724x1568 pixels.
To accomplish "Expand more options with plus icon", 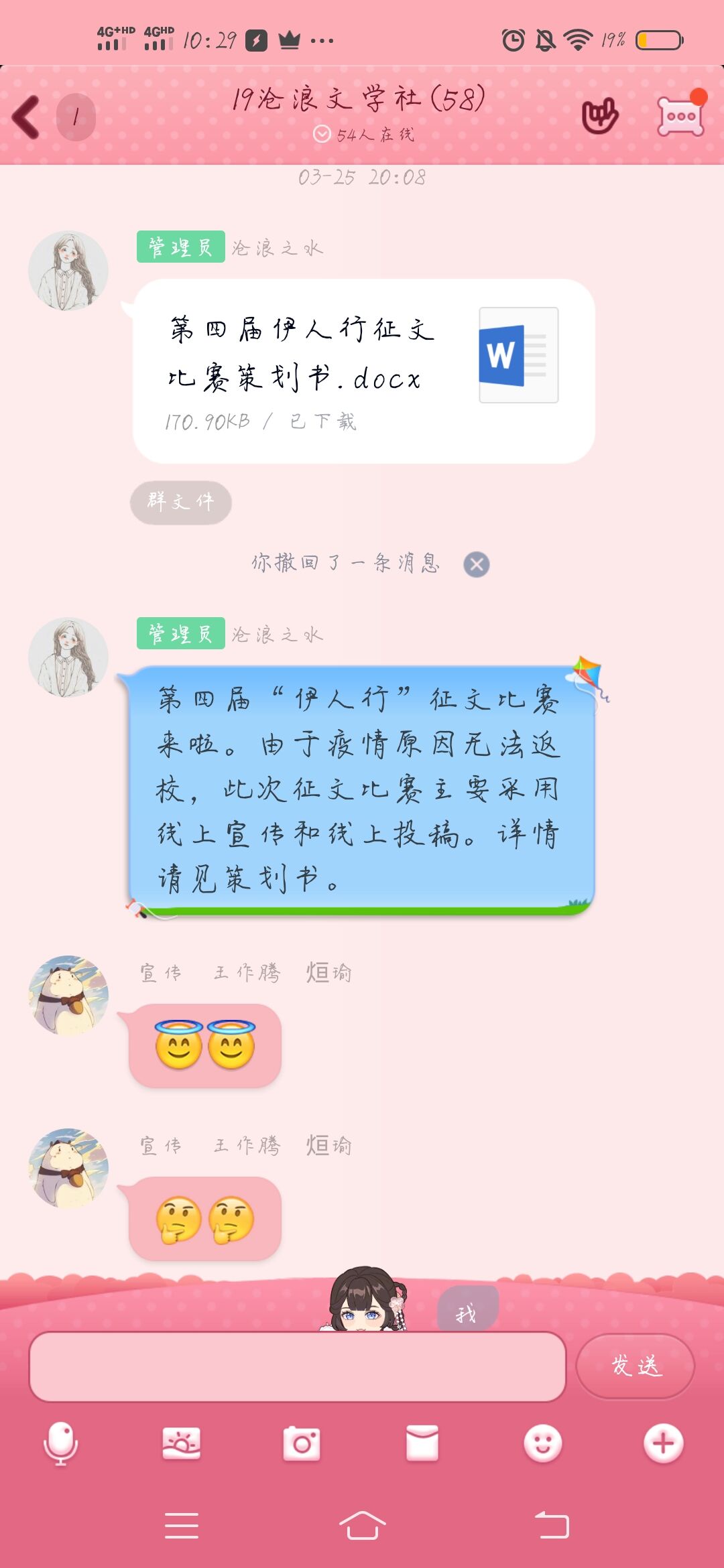I will [x=663, y=1443].
